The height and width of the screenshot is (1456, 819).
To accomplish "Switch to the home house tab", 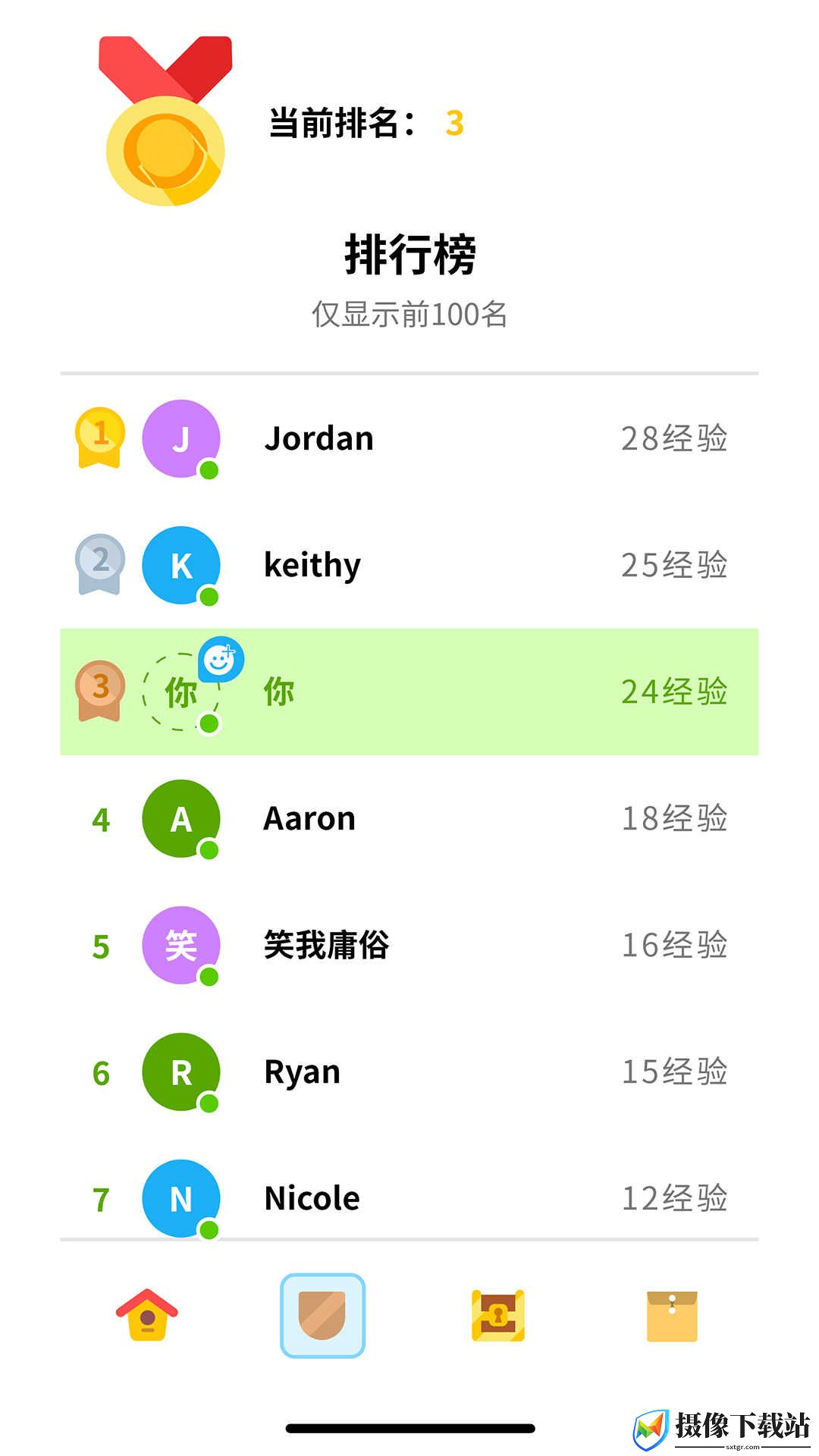I will tap(147, 1315).
